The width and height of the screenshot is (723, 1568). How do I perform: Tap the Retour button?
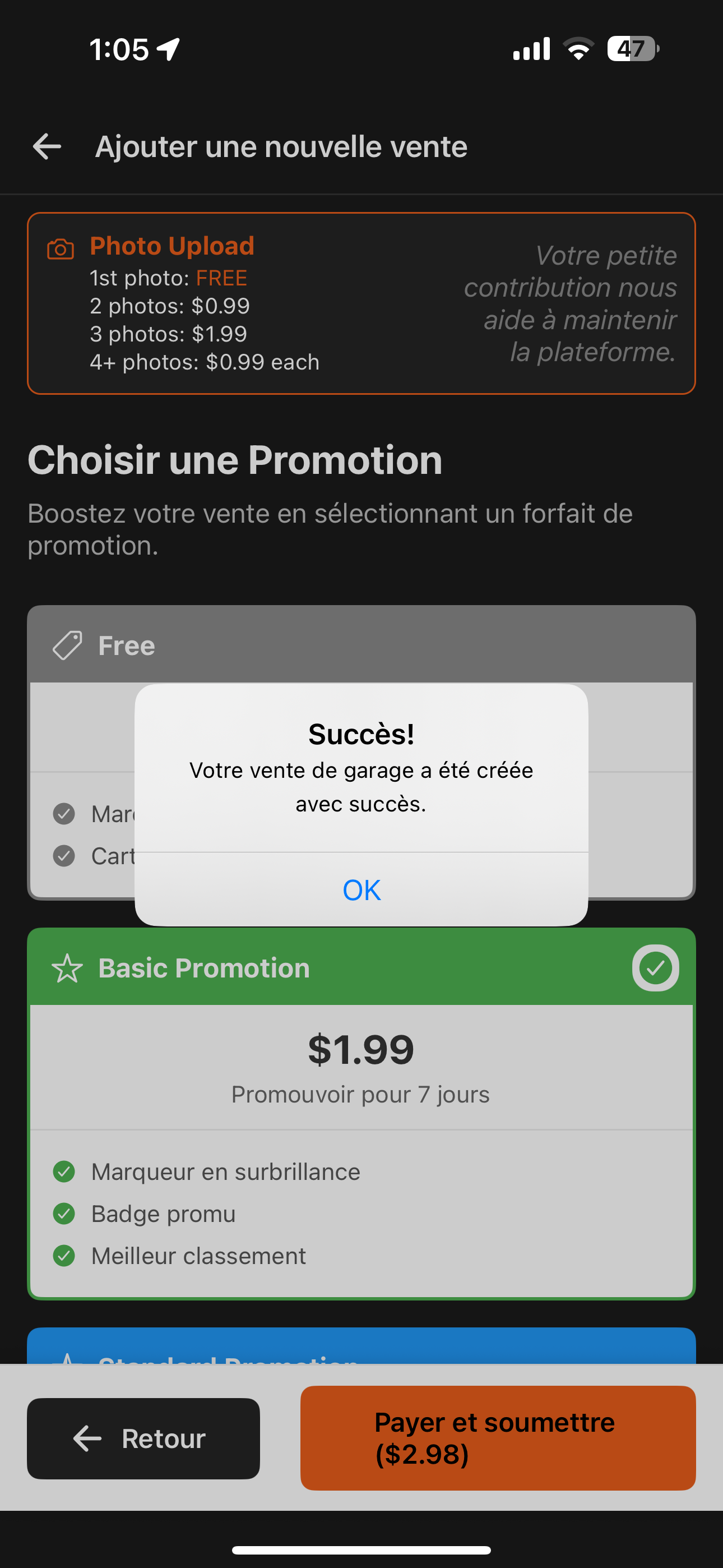(x=143, y=1438)
